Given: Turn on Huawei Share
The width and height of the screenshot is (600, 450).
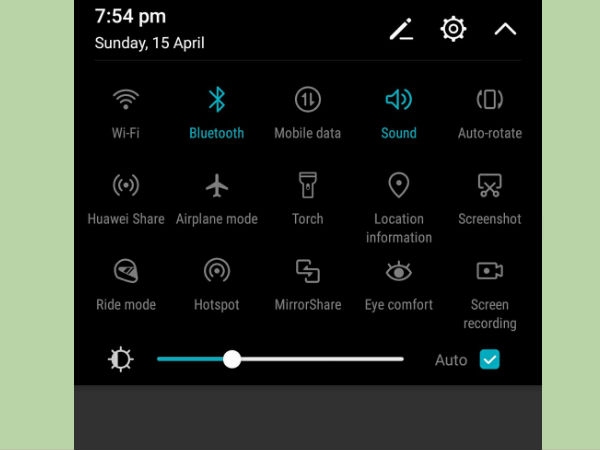Looking at the screenshot, I should pos(126,186).
